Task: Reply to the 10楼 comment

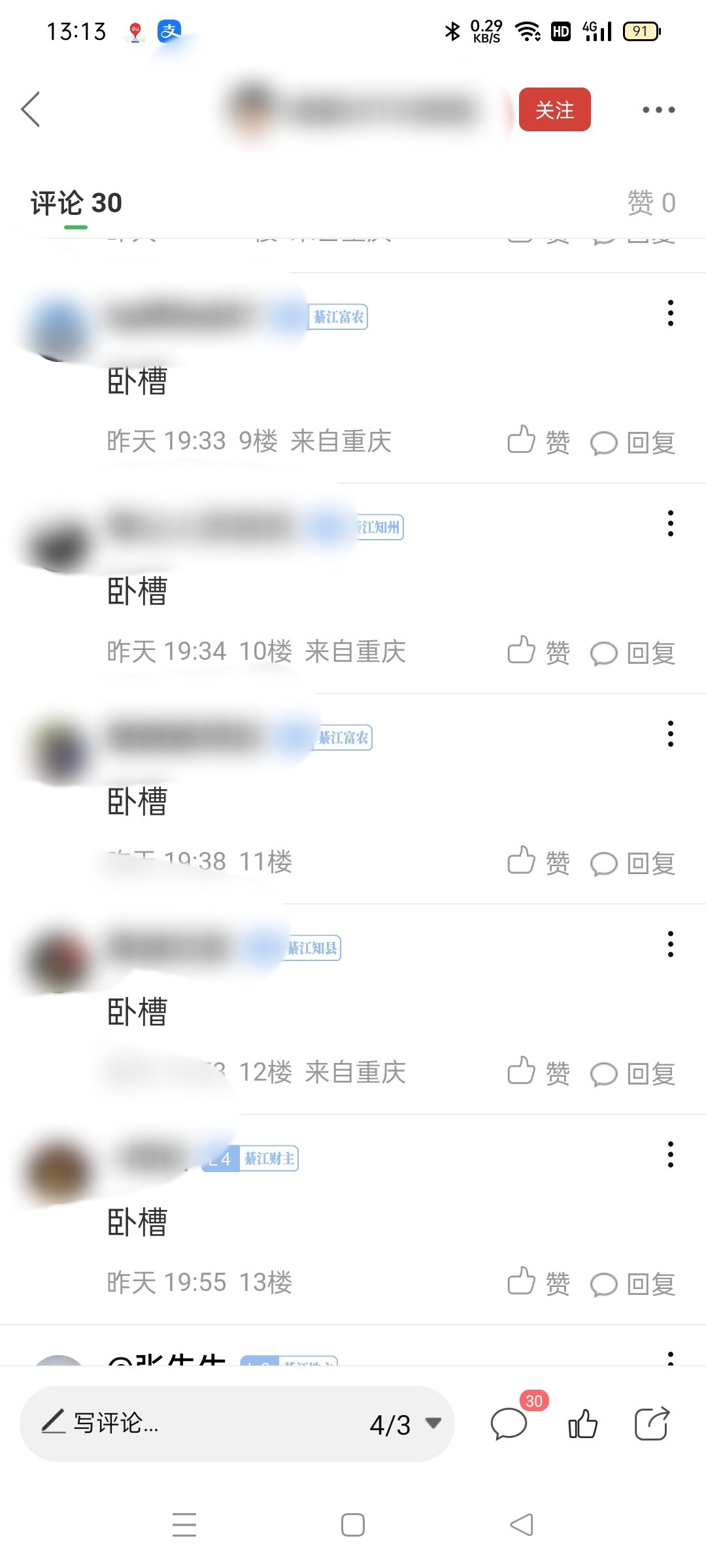Action: pos(633,653)
